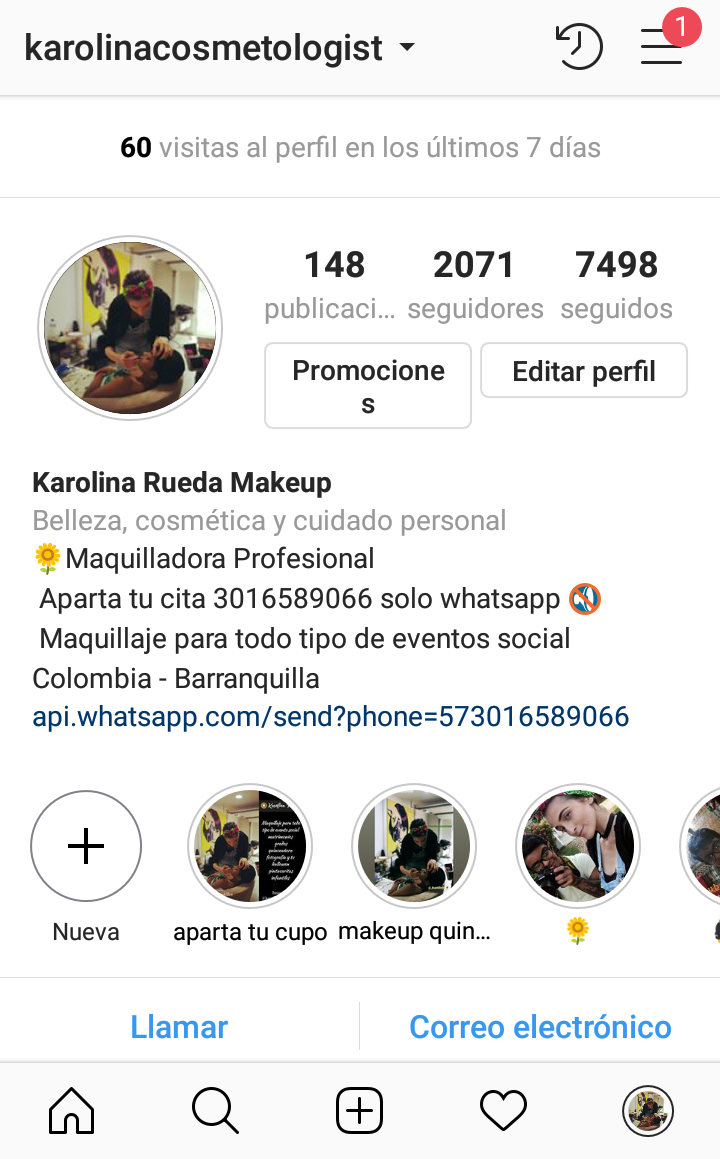
Task: Switch to the Search tab
Action: (x=215, y=1110)
